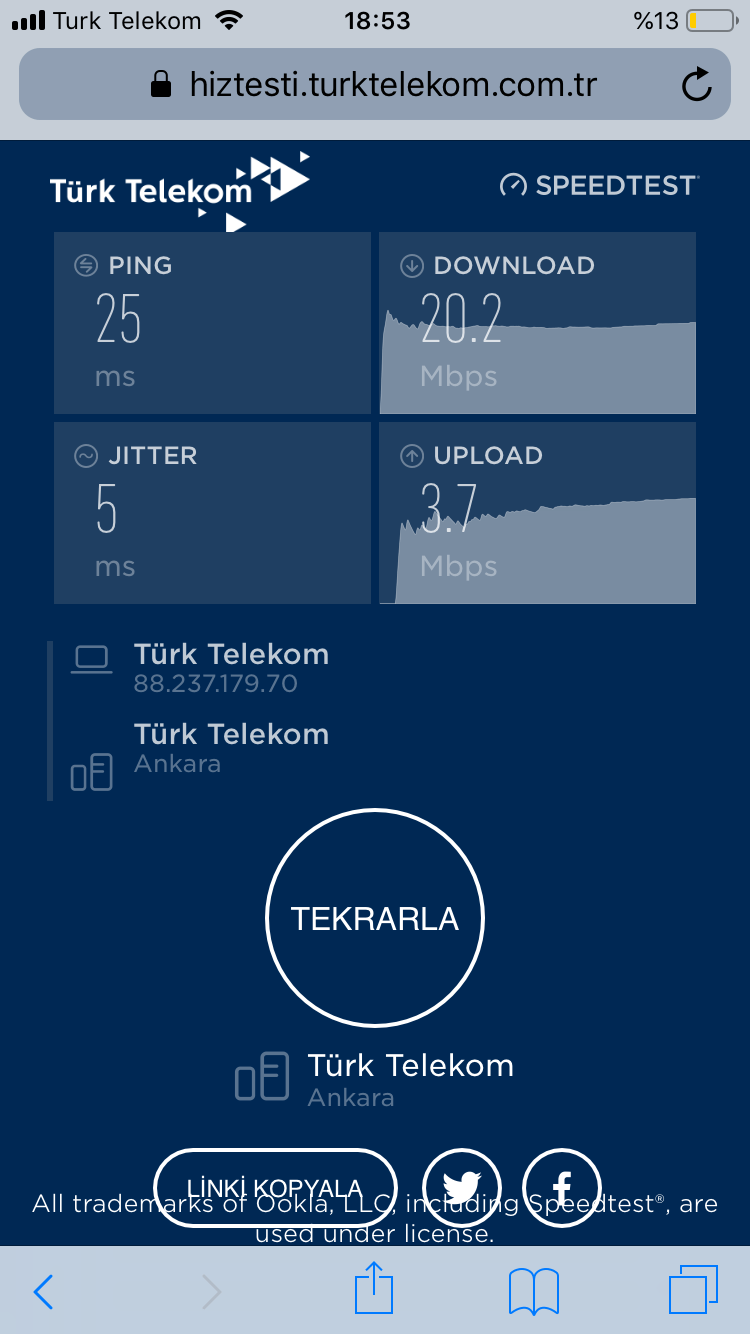
Task: Go back to the previous page
Action: click(44, 1292)
